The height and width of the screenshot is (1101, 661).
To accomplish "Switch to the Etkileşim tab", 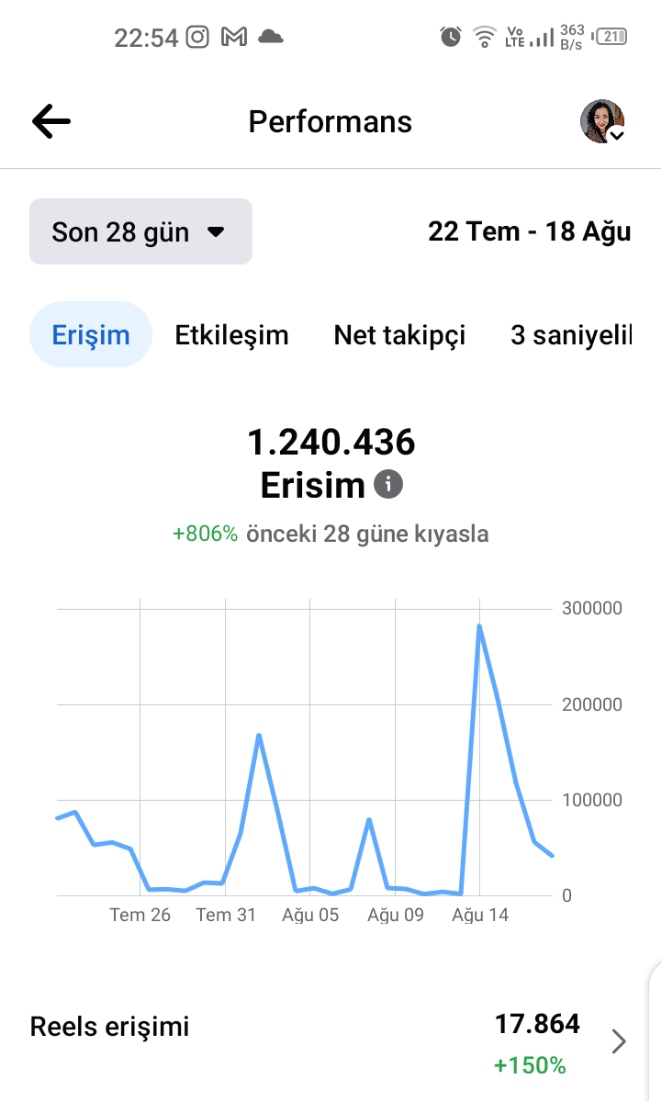I will click(x=232, y=335).
